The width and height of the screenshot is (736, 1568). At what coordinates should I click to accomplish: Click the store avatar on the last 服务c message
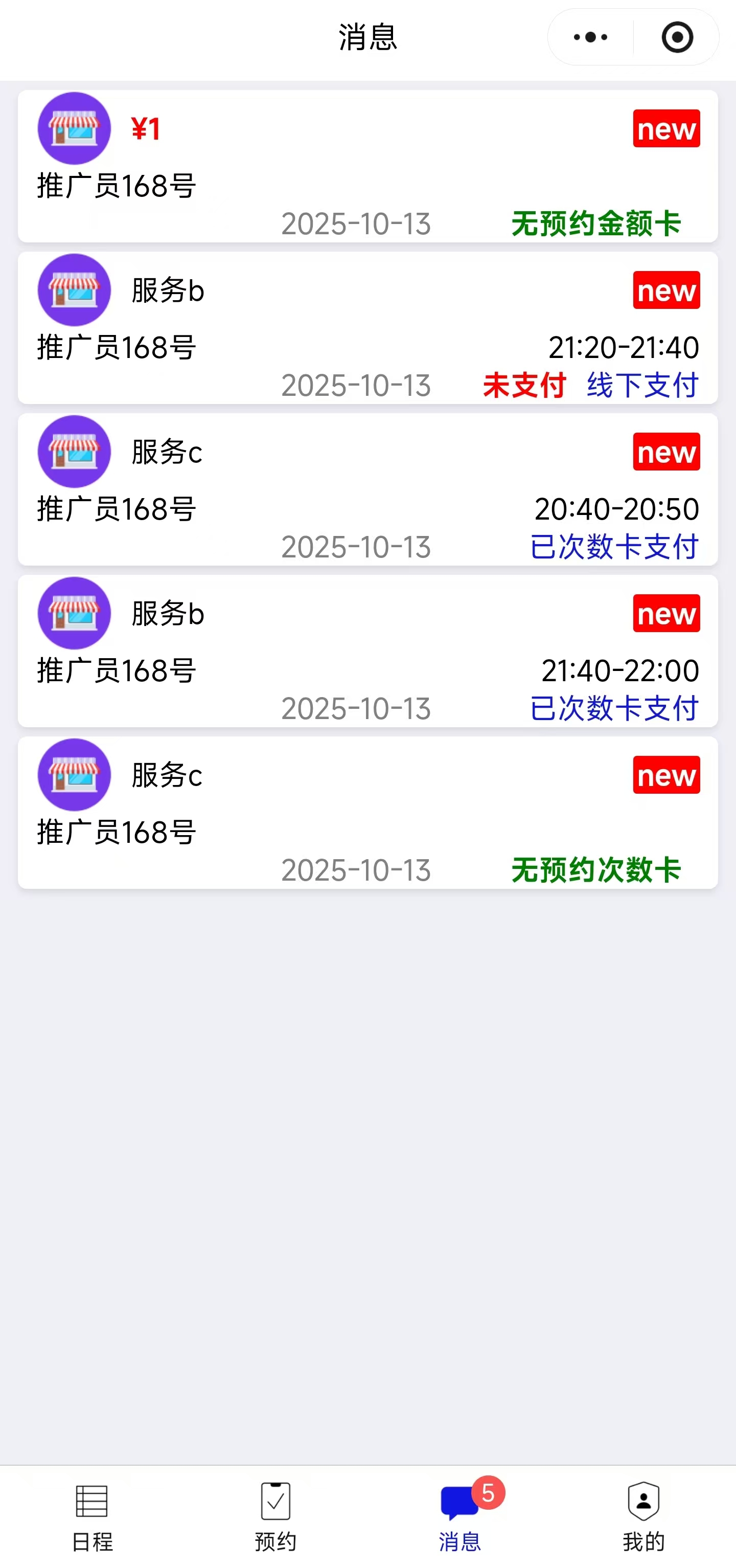coord(73,774)
